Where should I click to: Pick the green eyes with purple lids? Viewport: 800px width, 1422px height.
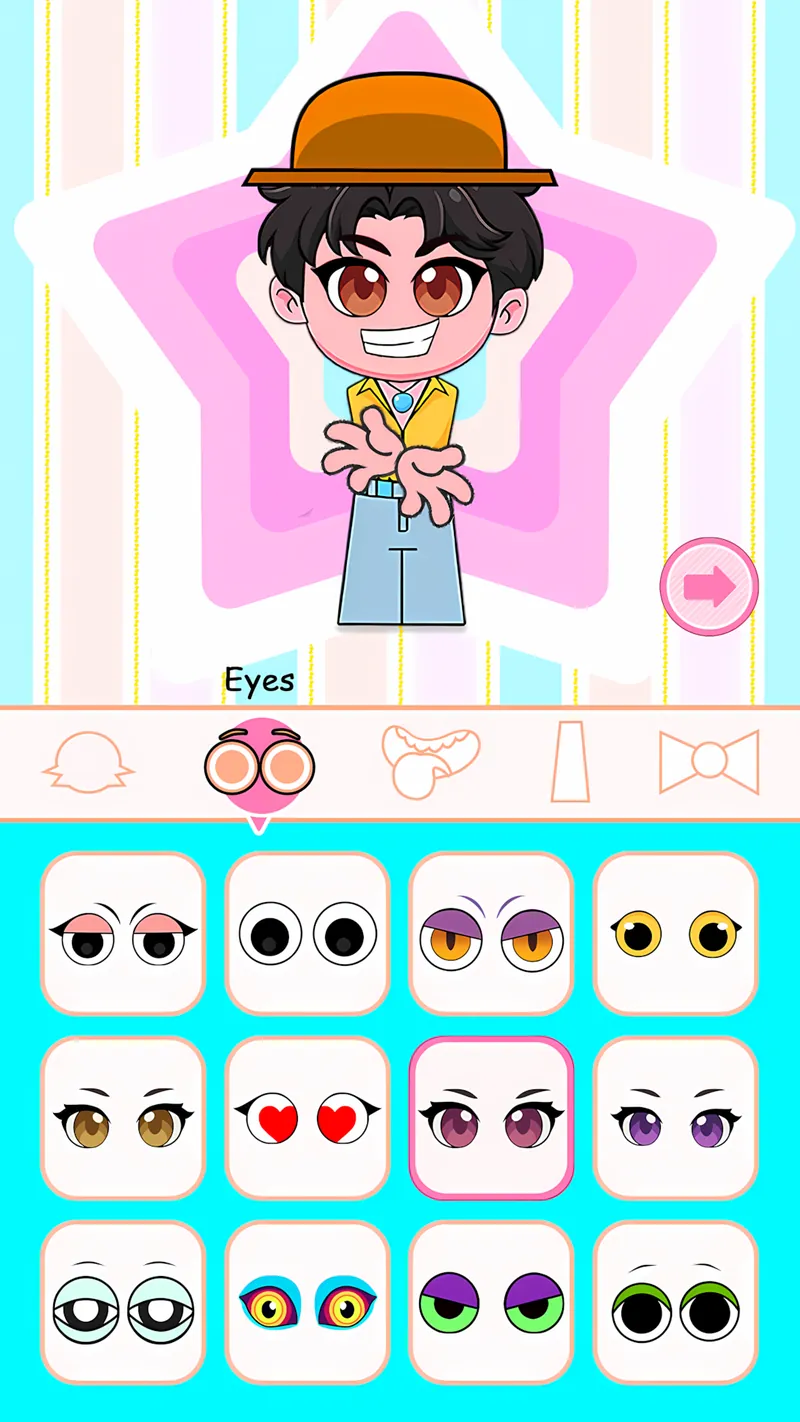[x=491, y=1301]
